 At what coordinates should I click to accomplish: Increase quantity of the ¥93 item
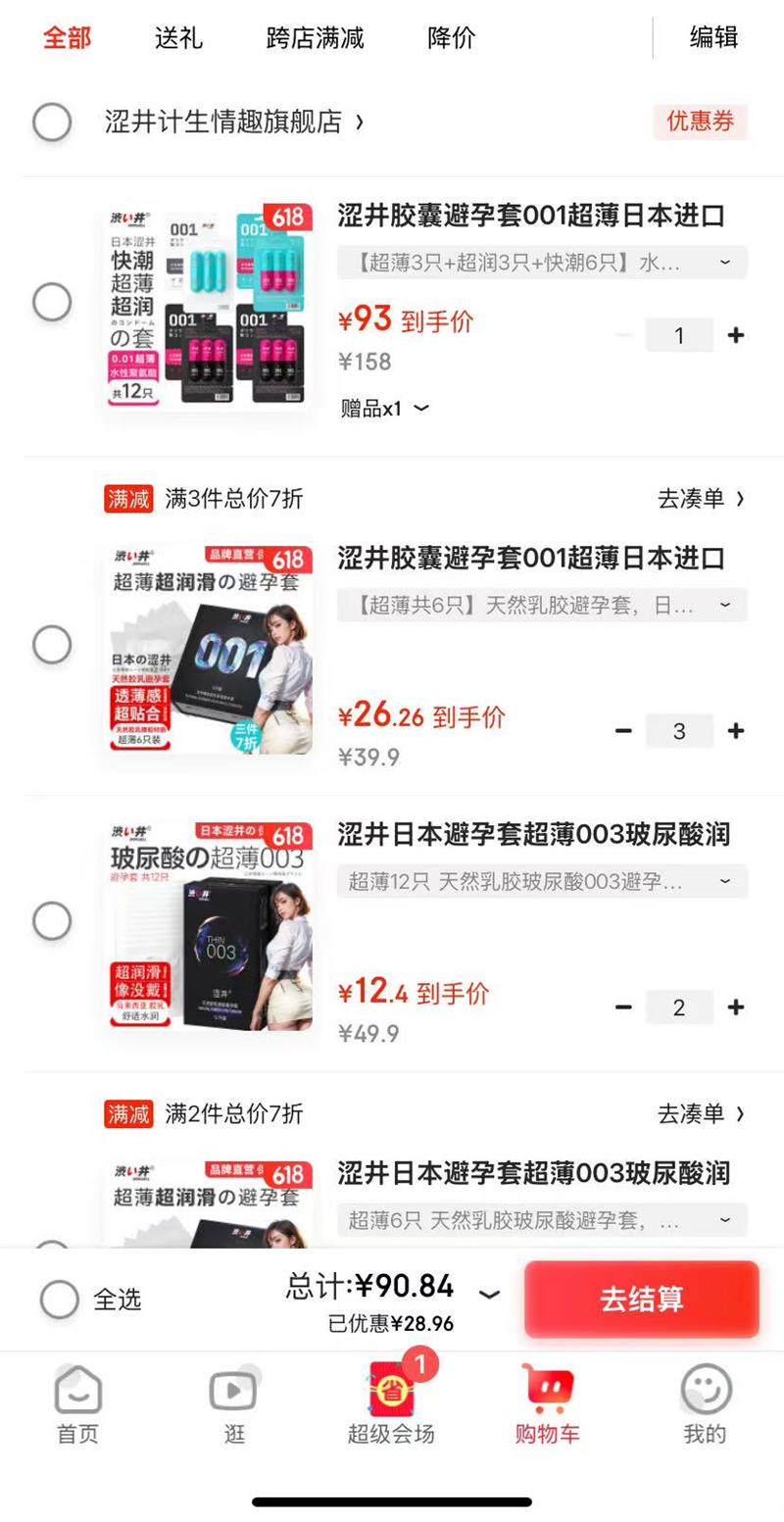(x=736, y=336)
